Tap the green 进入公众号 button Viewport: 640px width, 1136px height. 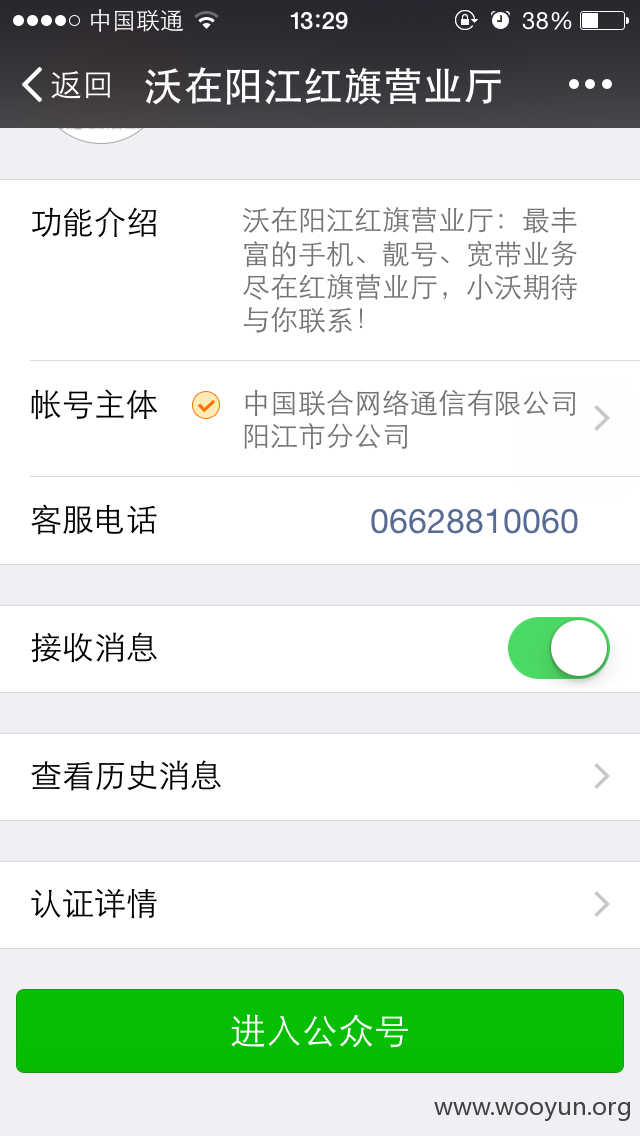(320, 1031)
